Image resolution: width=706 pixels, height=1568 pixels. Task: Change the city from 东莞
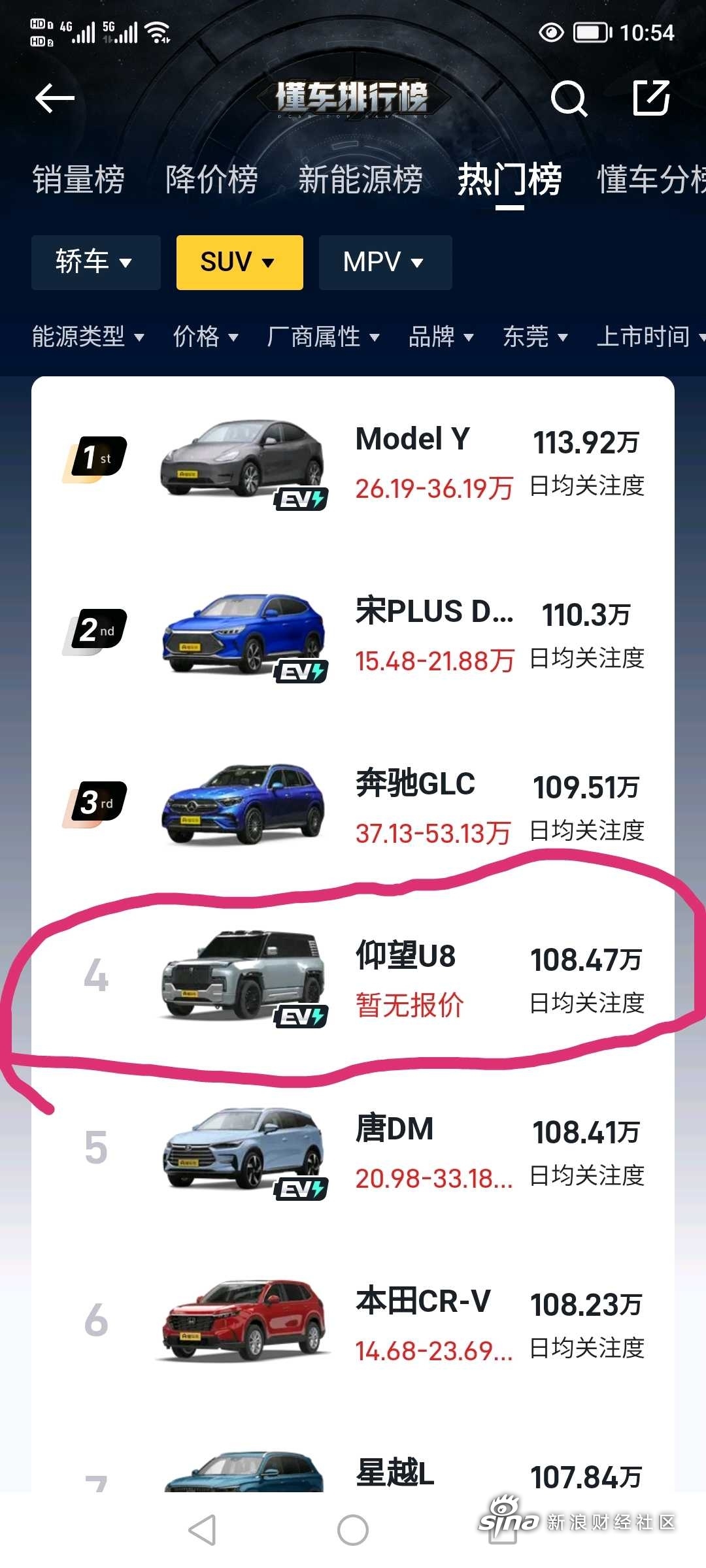tap(535, 337)
